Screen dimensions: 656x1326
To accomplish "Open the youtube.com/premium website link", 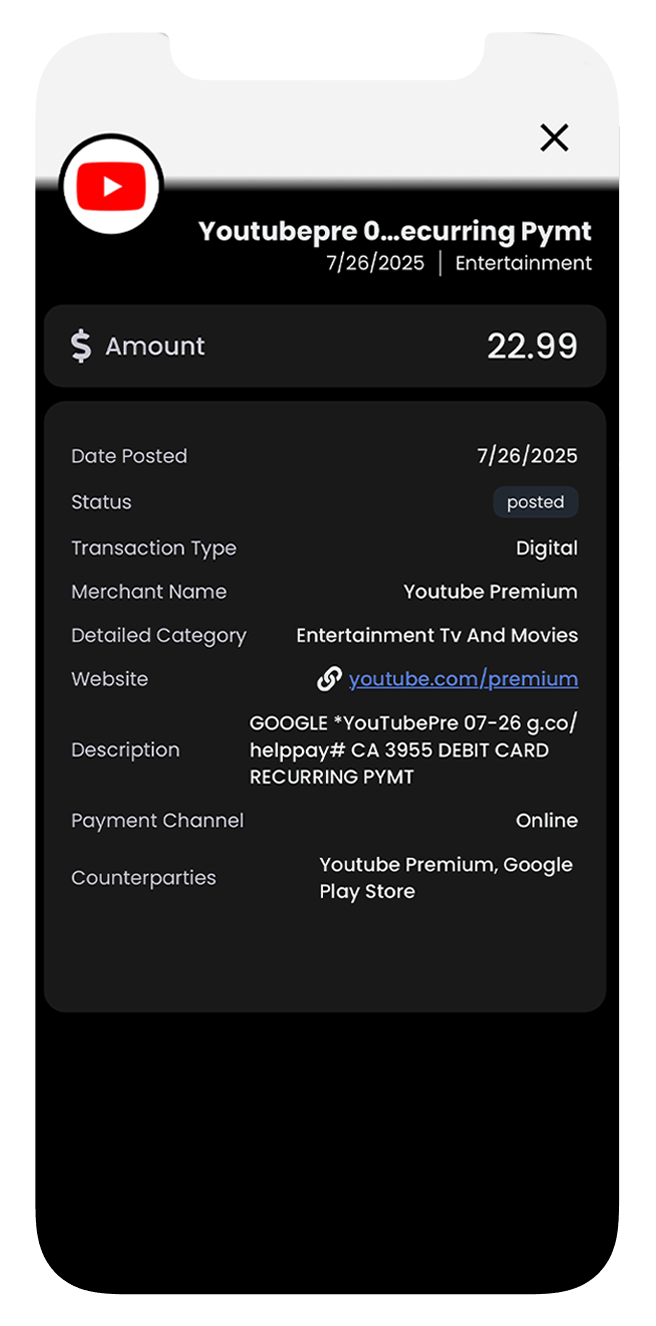I will click(463, 679).
